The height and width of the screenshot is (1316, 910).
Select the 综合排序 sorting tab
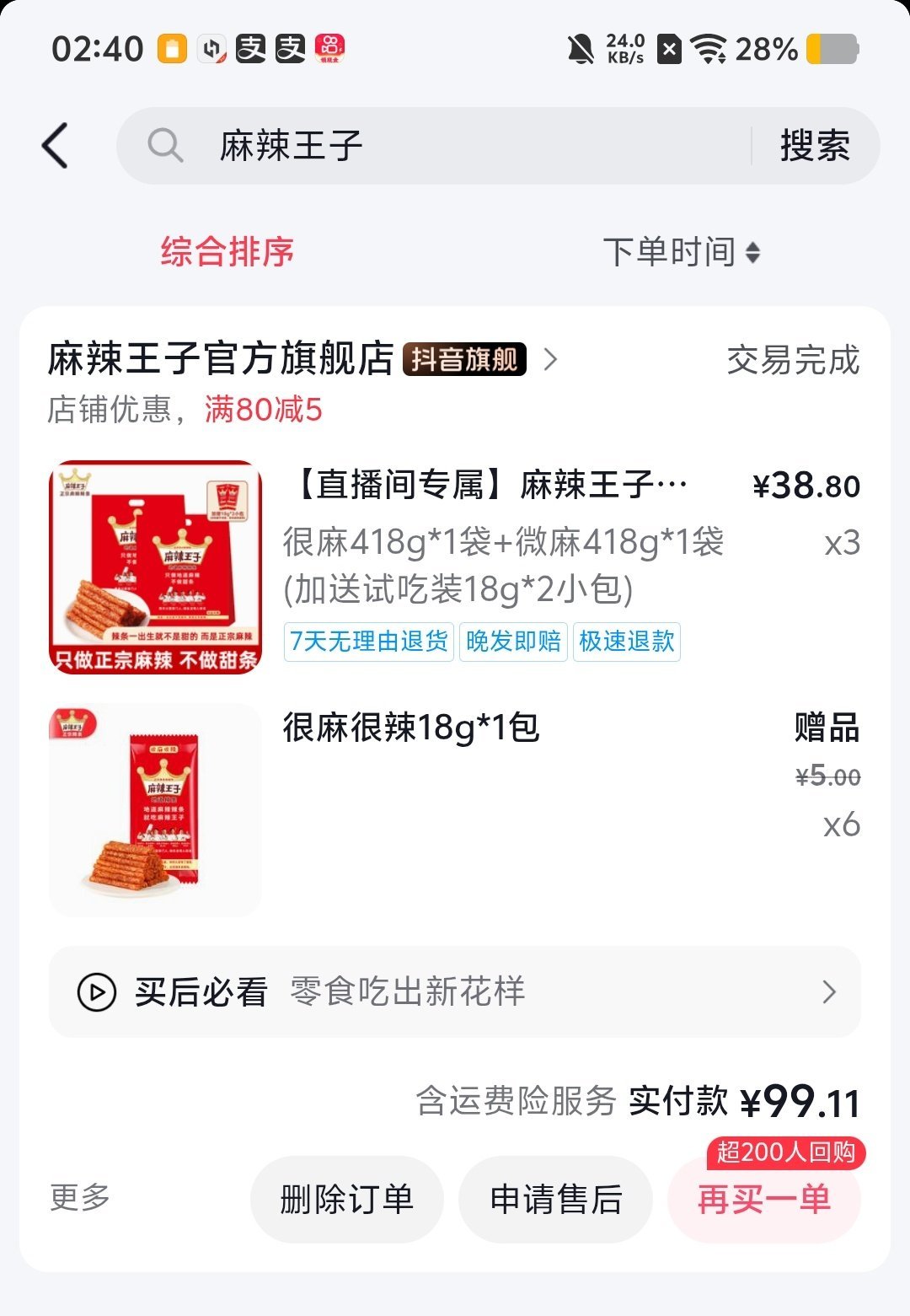coord(227,252)
